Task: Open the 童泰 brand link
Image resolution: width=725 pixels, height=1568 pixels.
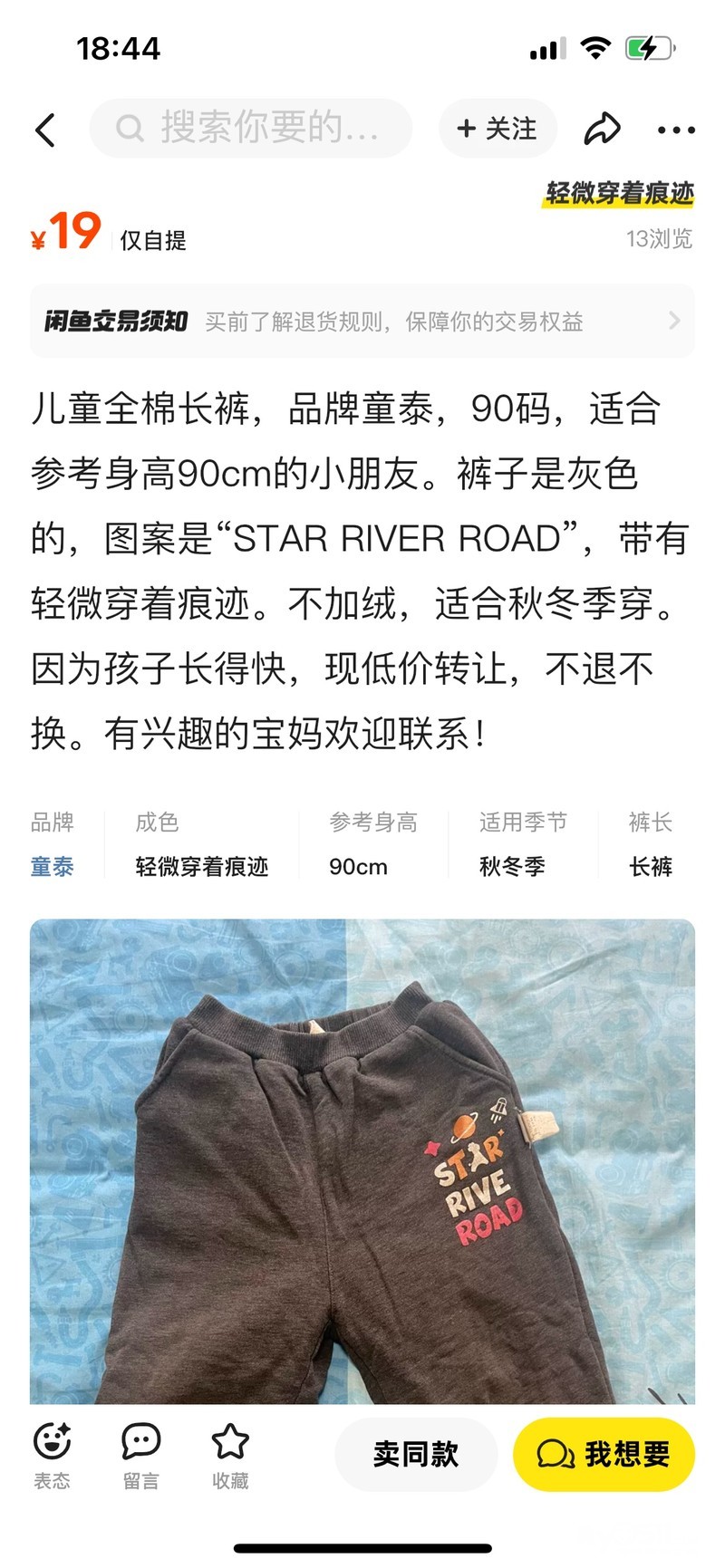Action: pyautogui.click(x=53, y=867)
